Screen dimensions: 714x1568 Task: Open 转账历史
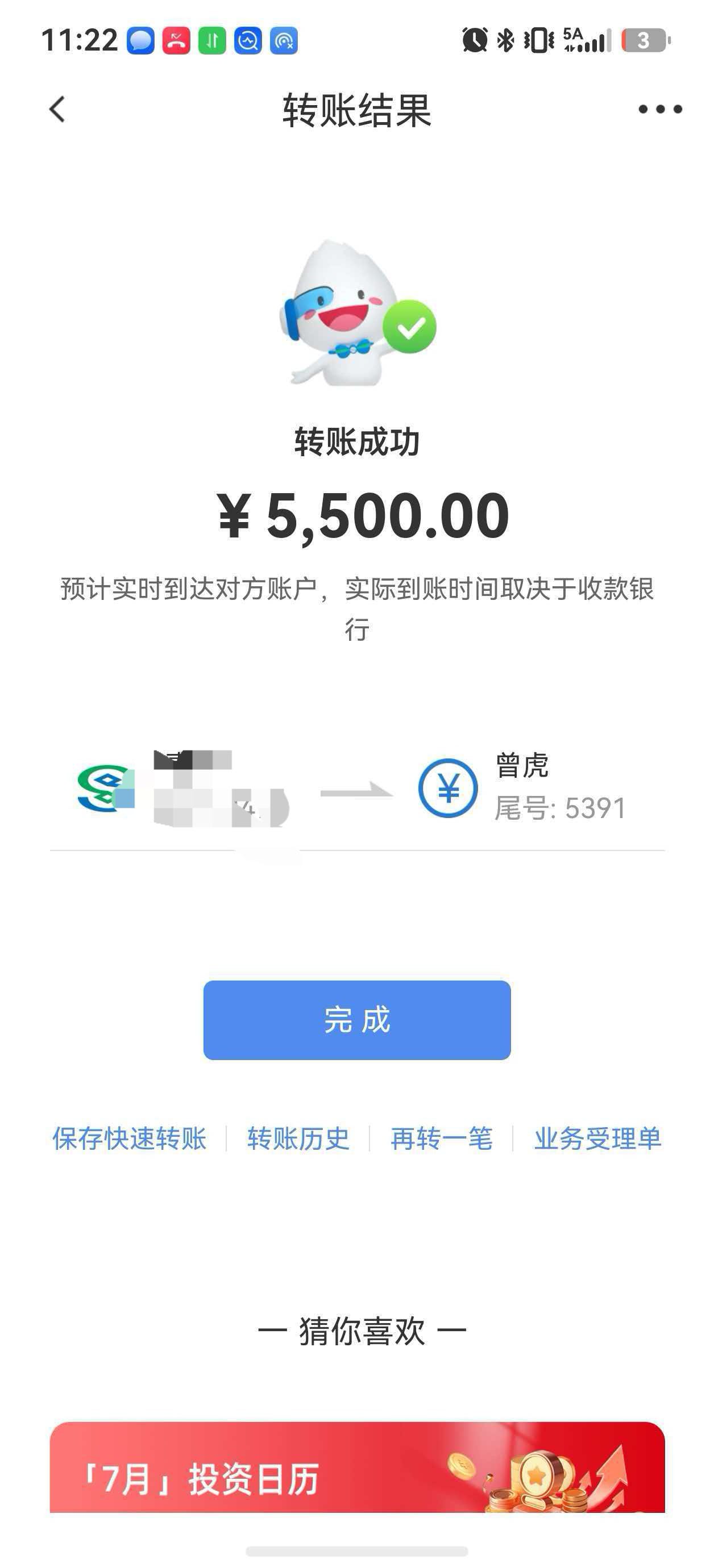coord(298,1139)
